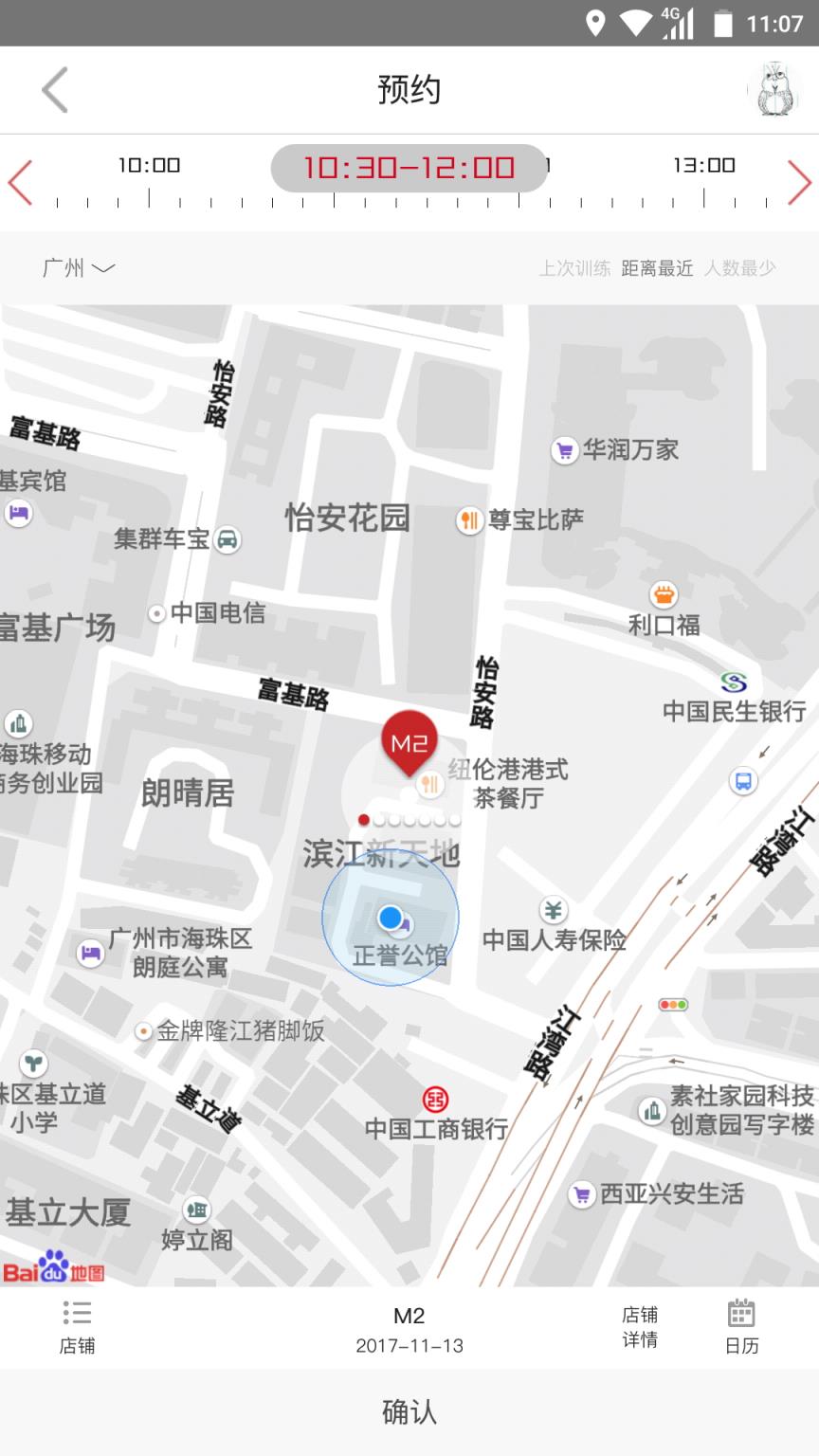819x1456 pixels.
Task: Click the 中国工商银行 bank icon on map
Action: tap(435, 1100)
